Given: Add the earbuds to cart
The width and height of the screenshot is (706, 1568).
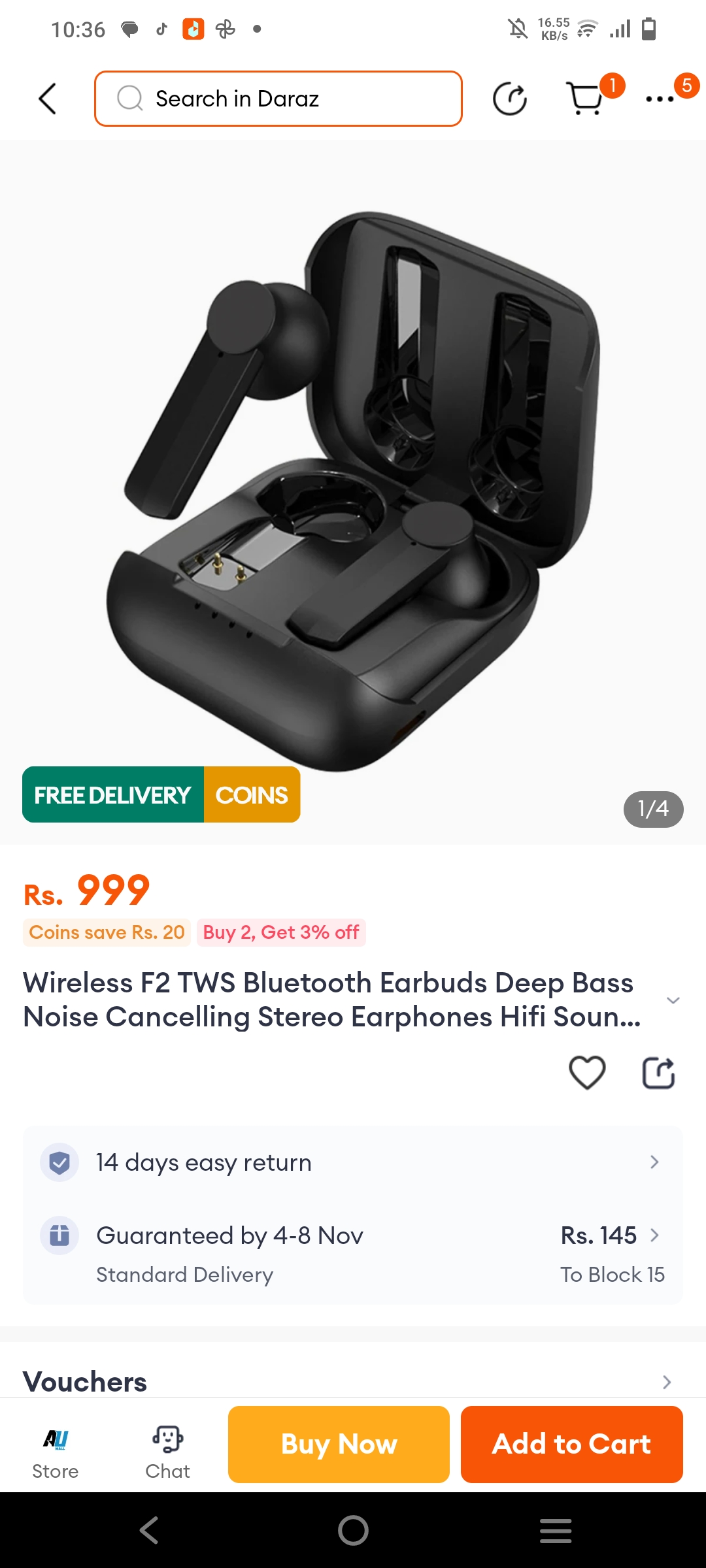Looking at the screenshot, I should tap(571, 1444).
